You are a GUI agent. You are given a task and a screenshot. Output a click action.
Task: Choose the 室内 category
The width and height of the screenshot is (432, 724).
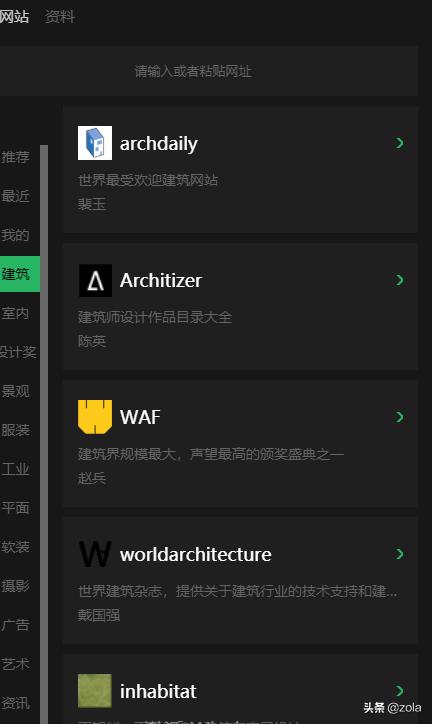pos(15,313)
